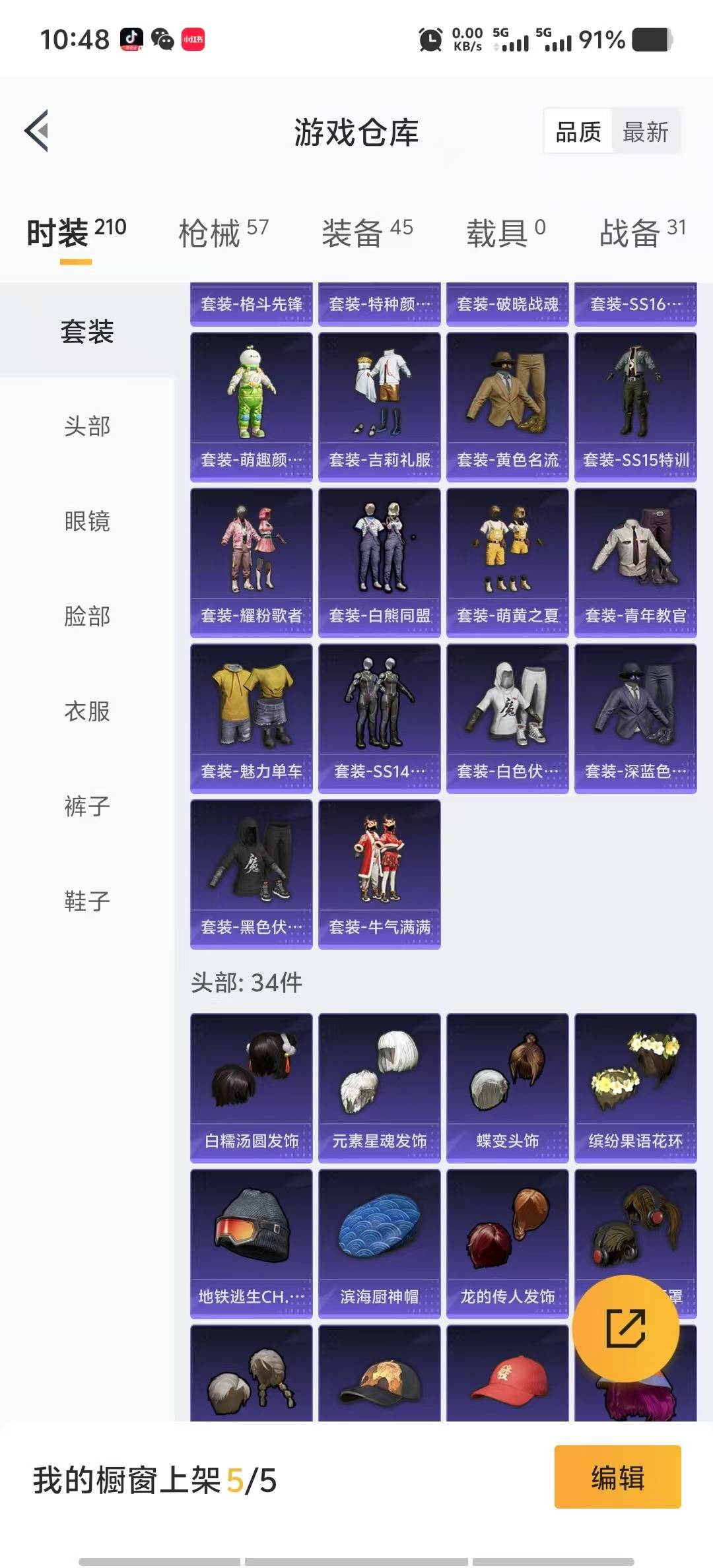View the 套装-耀粉歌者 outfit
The image size is (713, 1568).
pos(252,563)
